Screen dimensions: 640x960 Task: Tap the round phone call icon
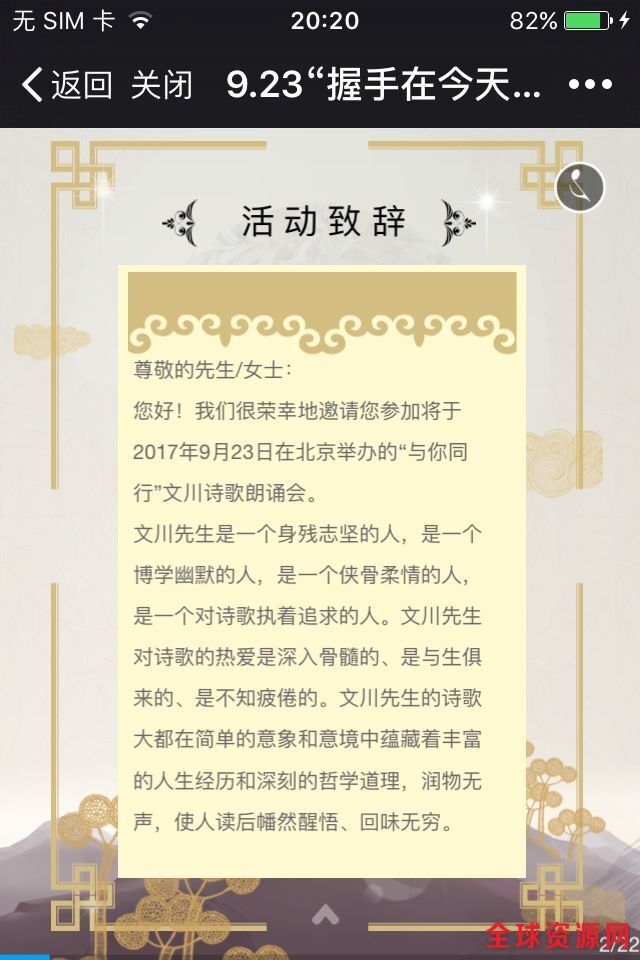[x=580, y=187]
